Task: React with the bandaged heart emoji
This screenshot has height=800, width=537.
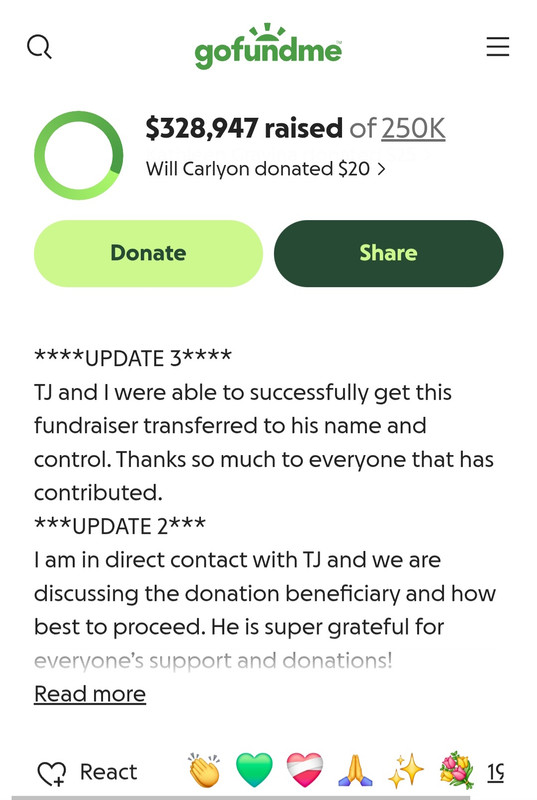Action: click(305, 770)
